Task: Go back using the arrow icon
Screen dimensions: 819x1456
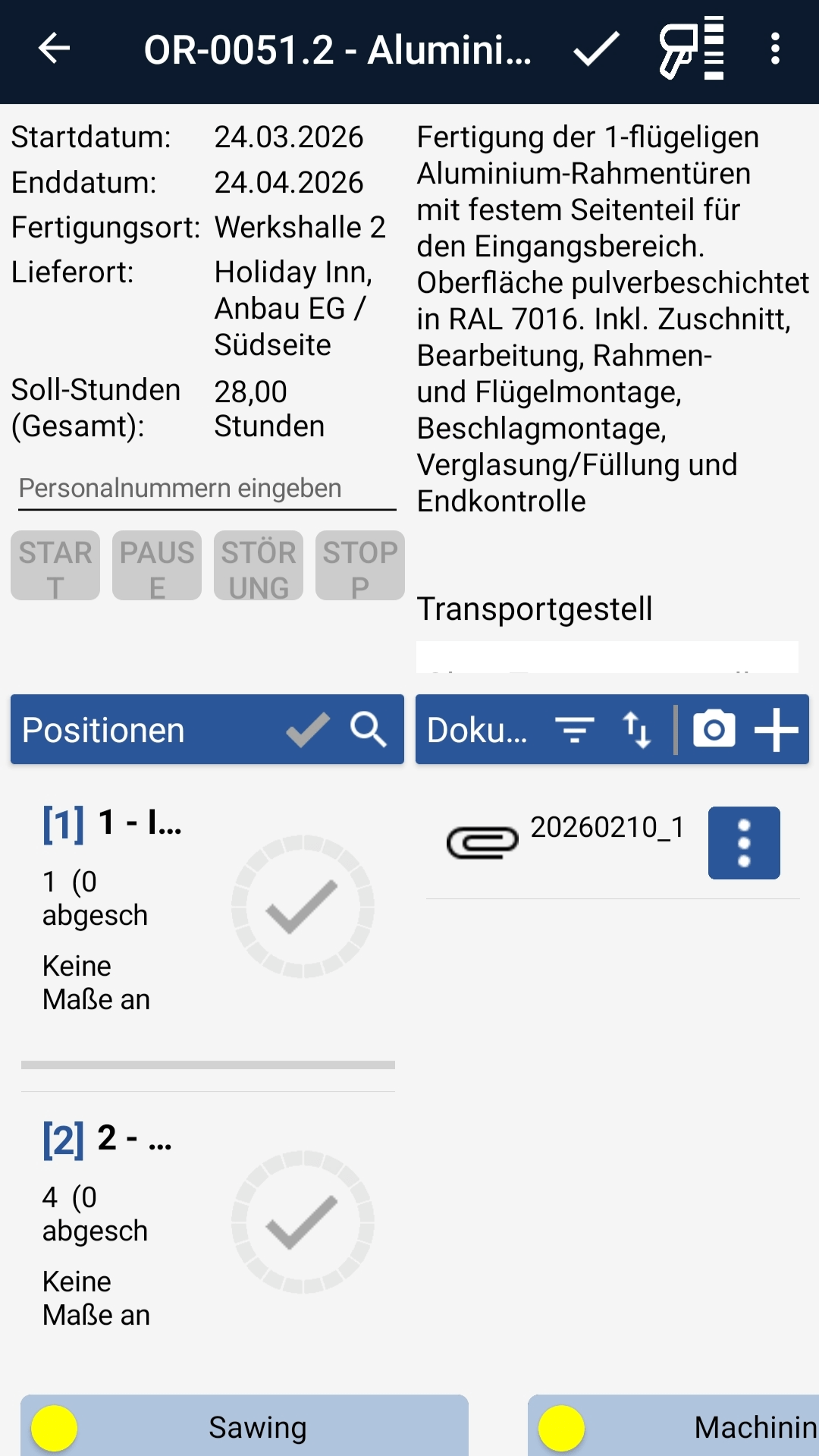Action: pos(55,49)
